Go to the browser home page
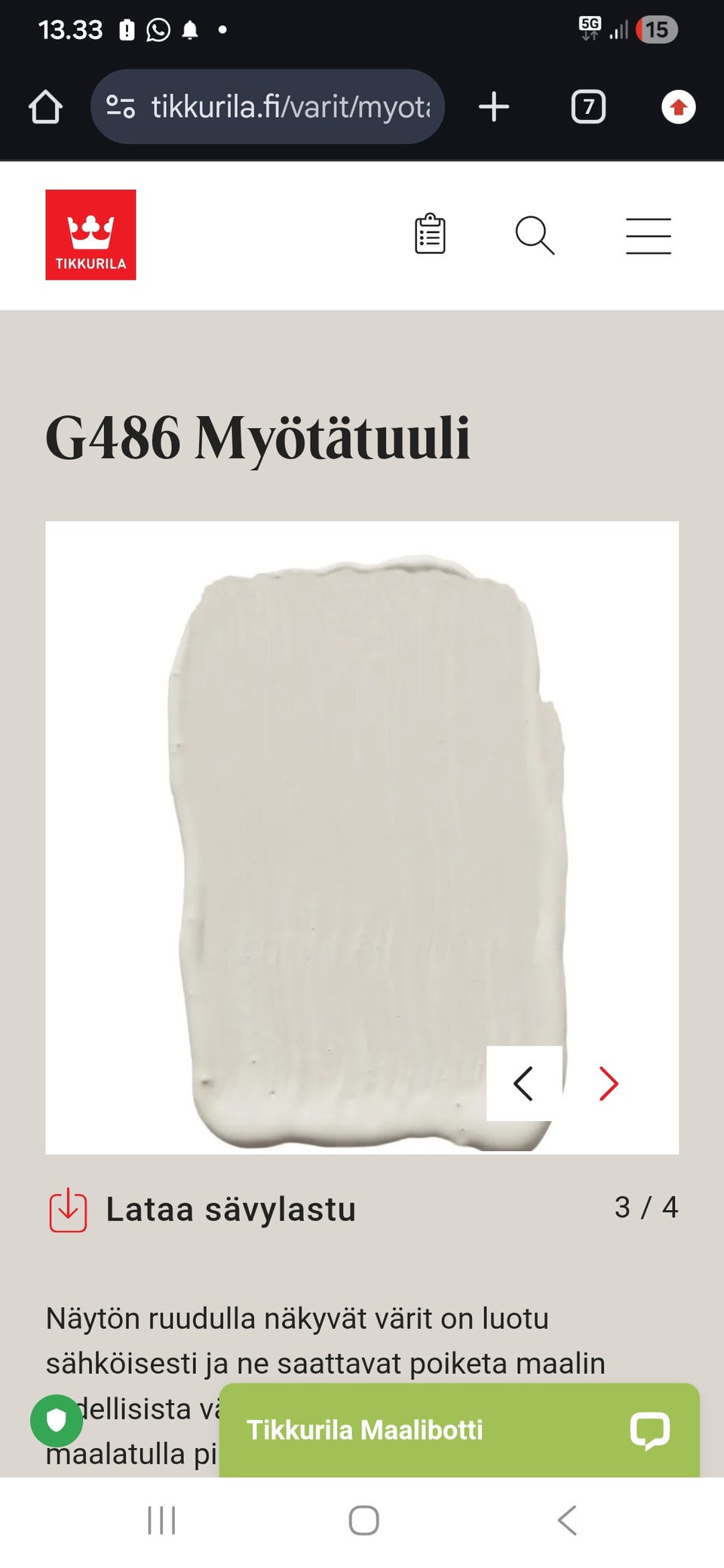The height and width of the screenshot is (1568, 724). (x=45, y=107)
